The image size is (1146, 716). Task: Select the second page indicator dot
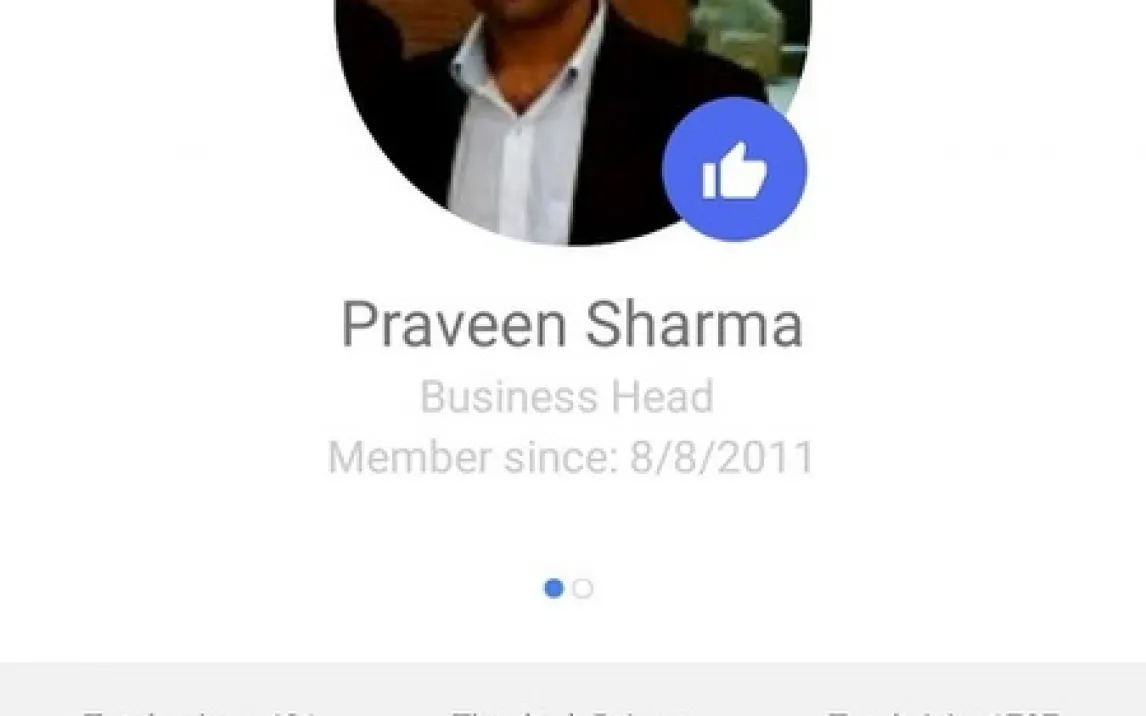pyautogui.click(x=583, y=589)
